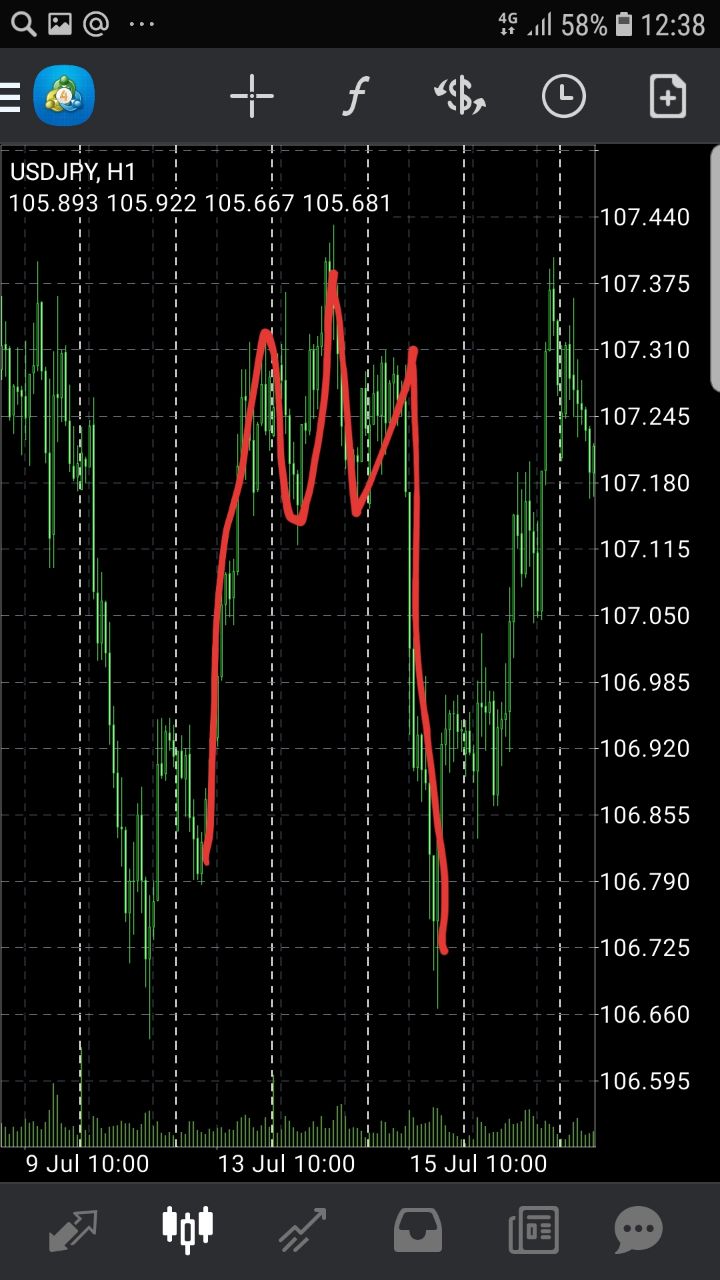
Task: Change the currency symbol
Action: coord(459,97)
